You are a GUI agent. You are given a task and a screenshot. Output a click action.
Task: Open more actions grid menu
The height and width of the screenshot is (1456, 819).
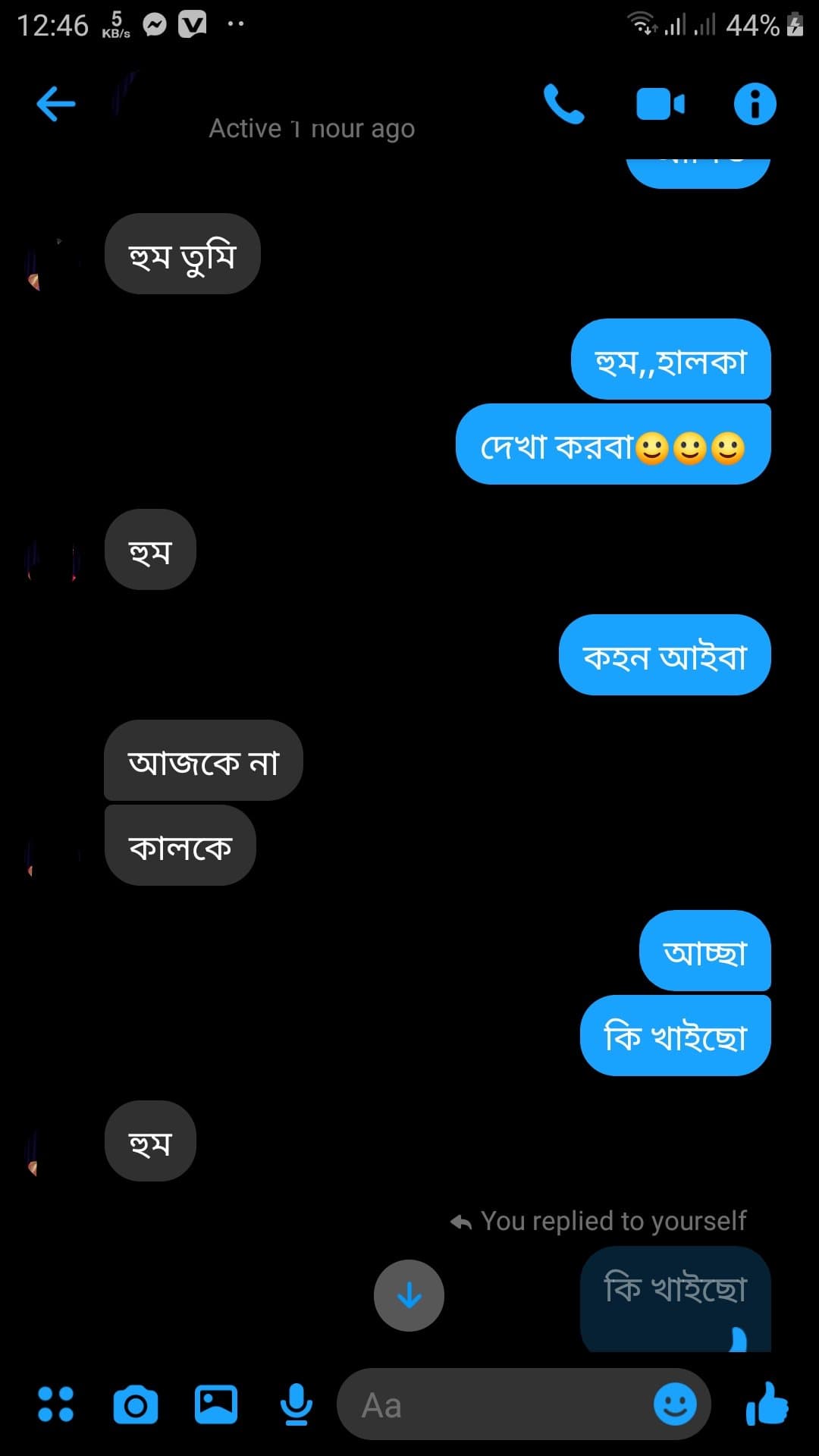(56, 1404)
